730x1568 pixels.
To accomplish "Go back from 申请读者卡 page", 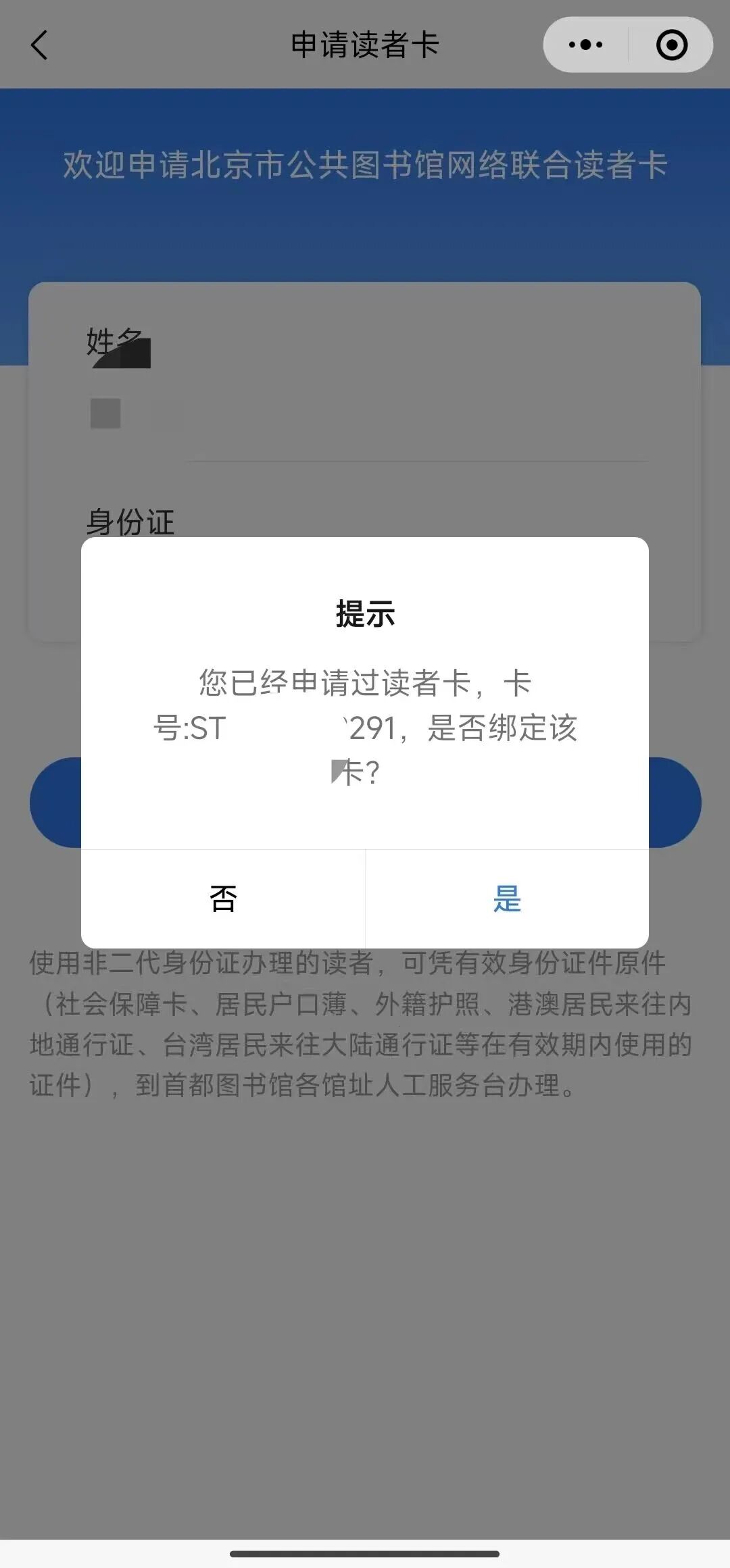I will (39, 45).
